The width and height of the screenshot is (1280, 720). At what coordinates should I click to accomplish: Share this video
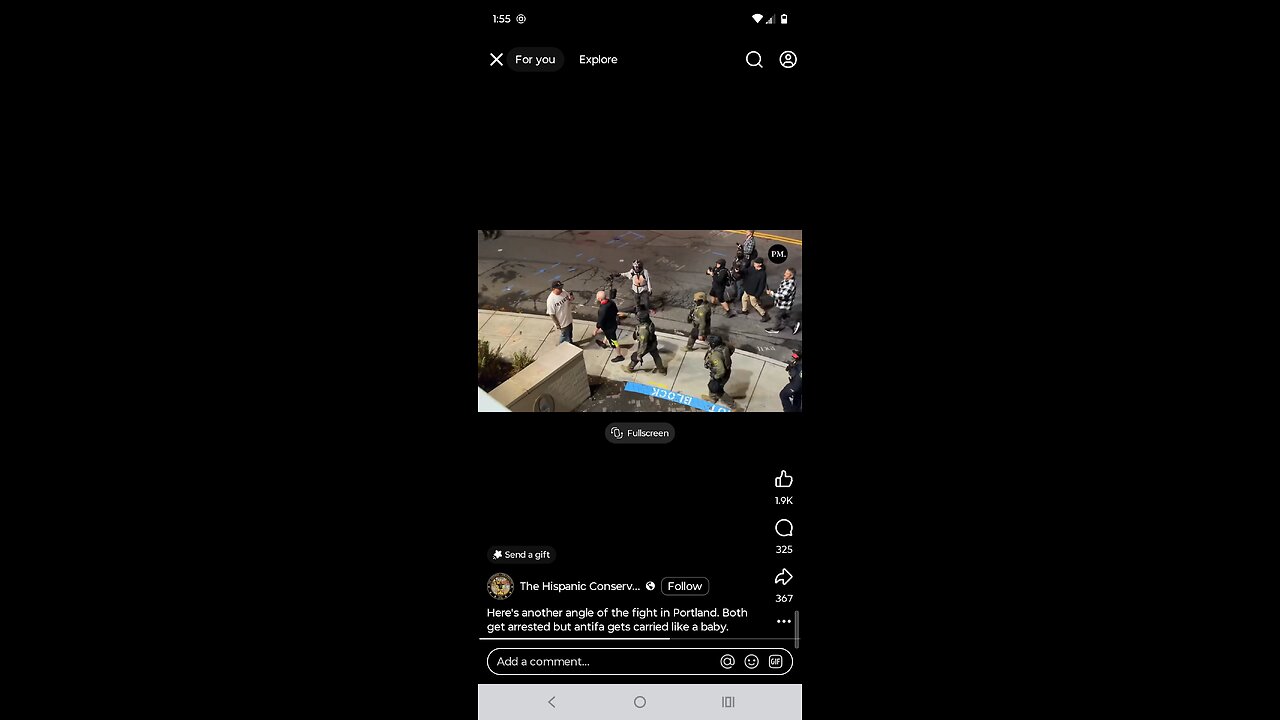784,578
